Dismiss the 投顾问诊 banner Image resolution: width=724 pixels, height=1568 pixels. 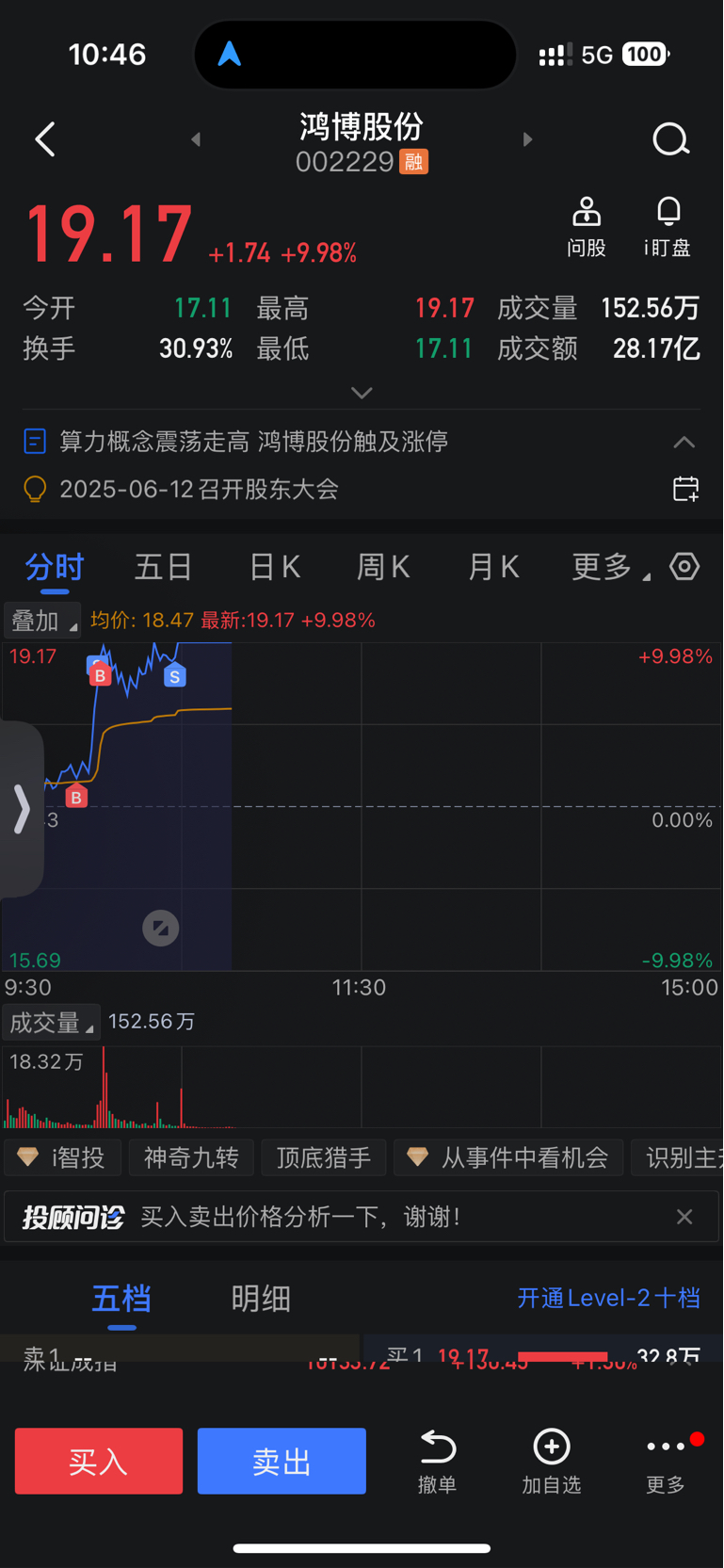(684, 1217)
